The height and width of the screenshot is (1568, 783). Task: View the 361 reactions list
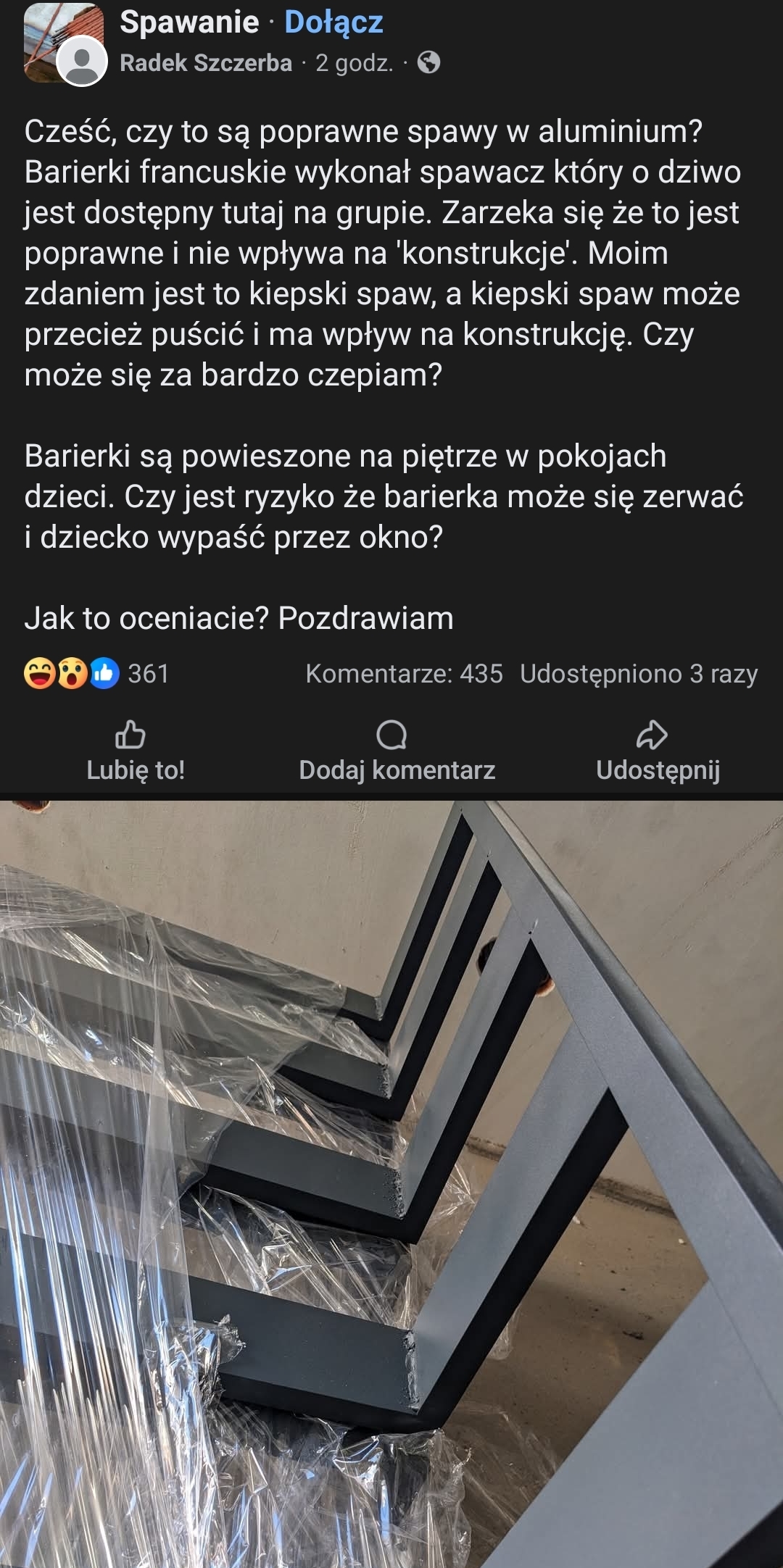(x=96, y=674)
